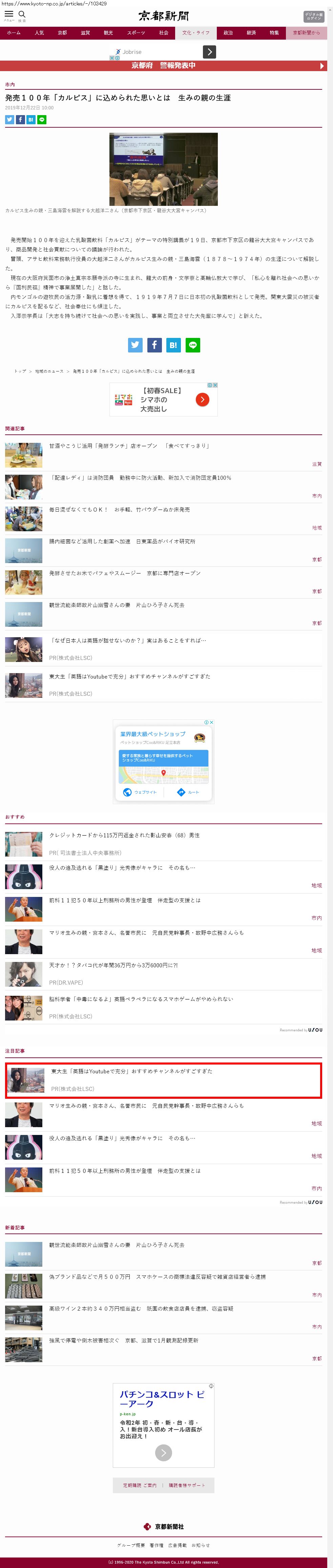Open highlighted 東大生「英語はYoutubeで充分」 item

click(131, 1071)
